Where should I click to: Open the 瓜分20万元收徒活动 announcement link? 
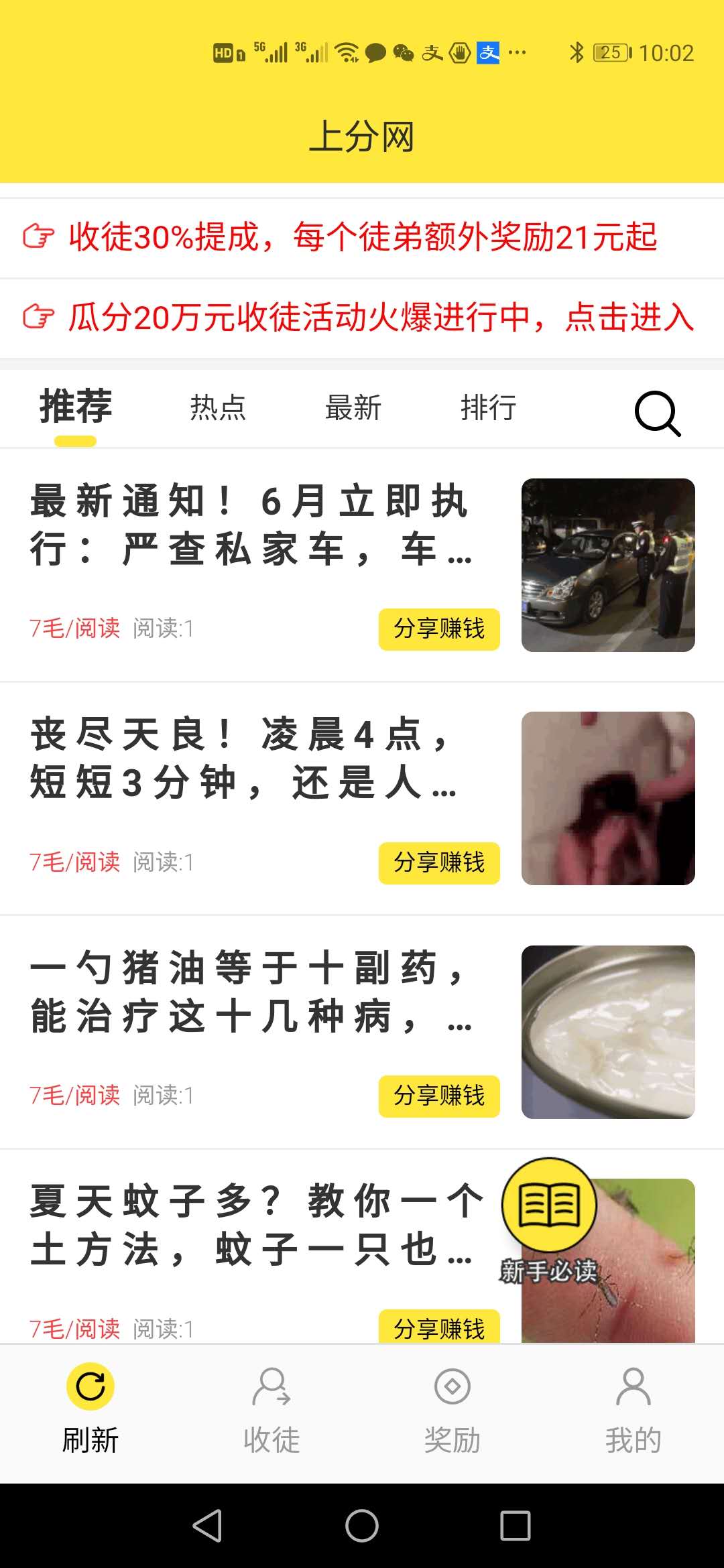click(362, 318)
